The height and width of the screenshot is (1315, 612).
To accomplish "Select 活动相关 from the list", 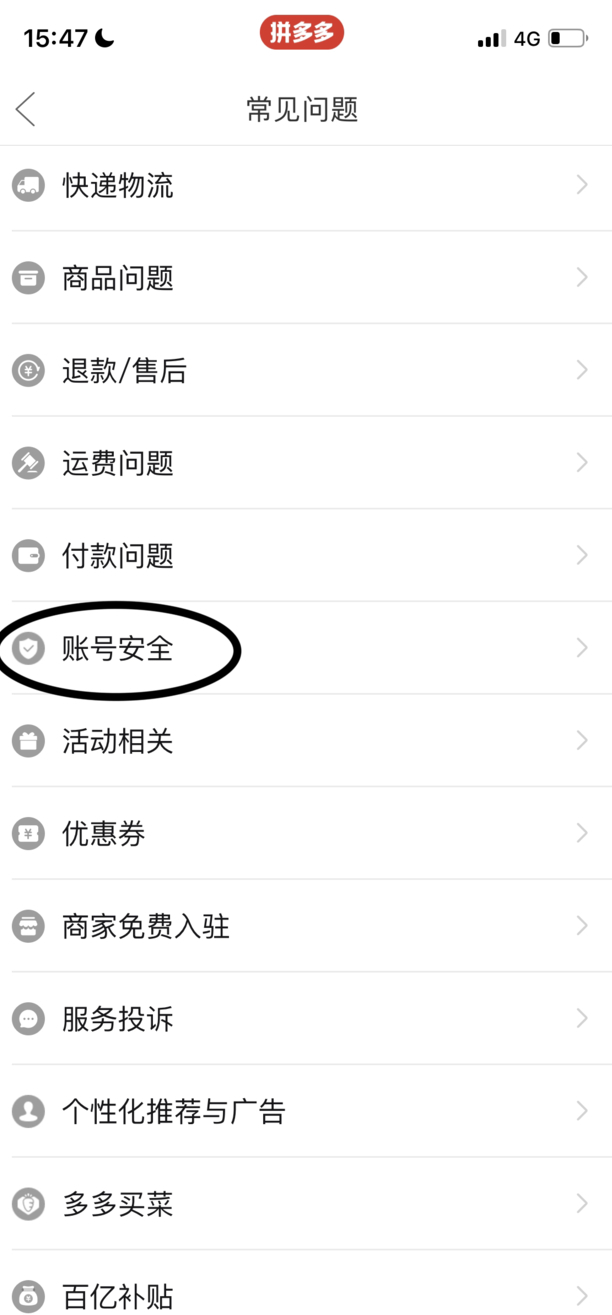I will pos(118,741).
